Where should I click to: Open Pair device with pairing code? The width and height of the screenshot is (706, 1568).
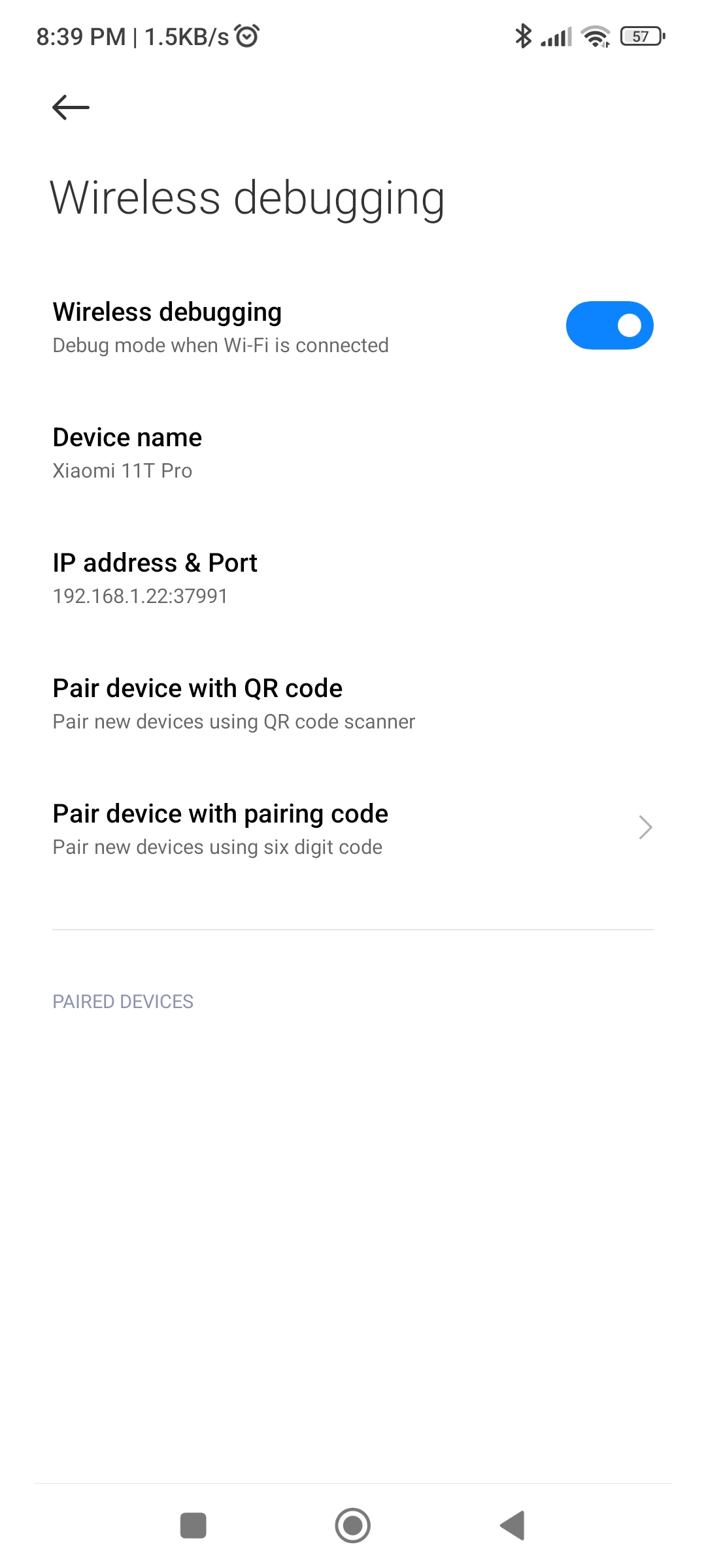click(353, 829)
